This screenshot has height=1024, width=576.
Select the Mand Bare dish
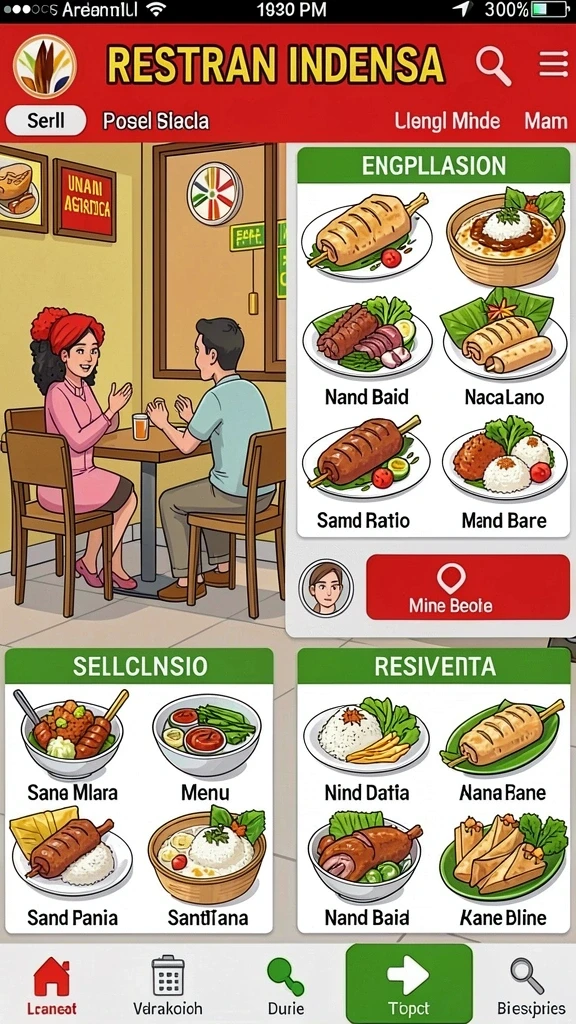click(504, 475)
